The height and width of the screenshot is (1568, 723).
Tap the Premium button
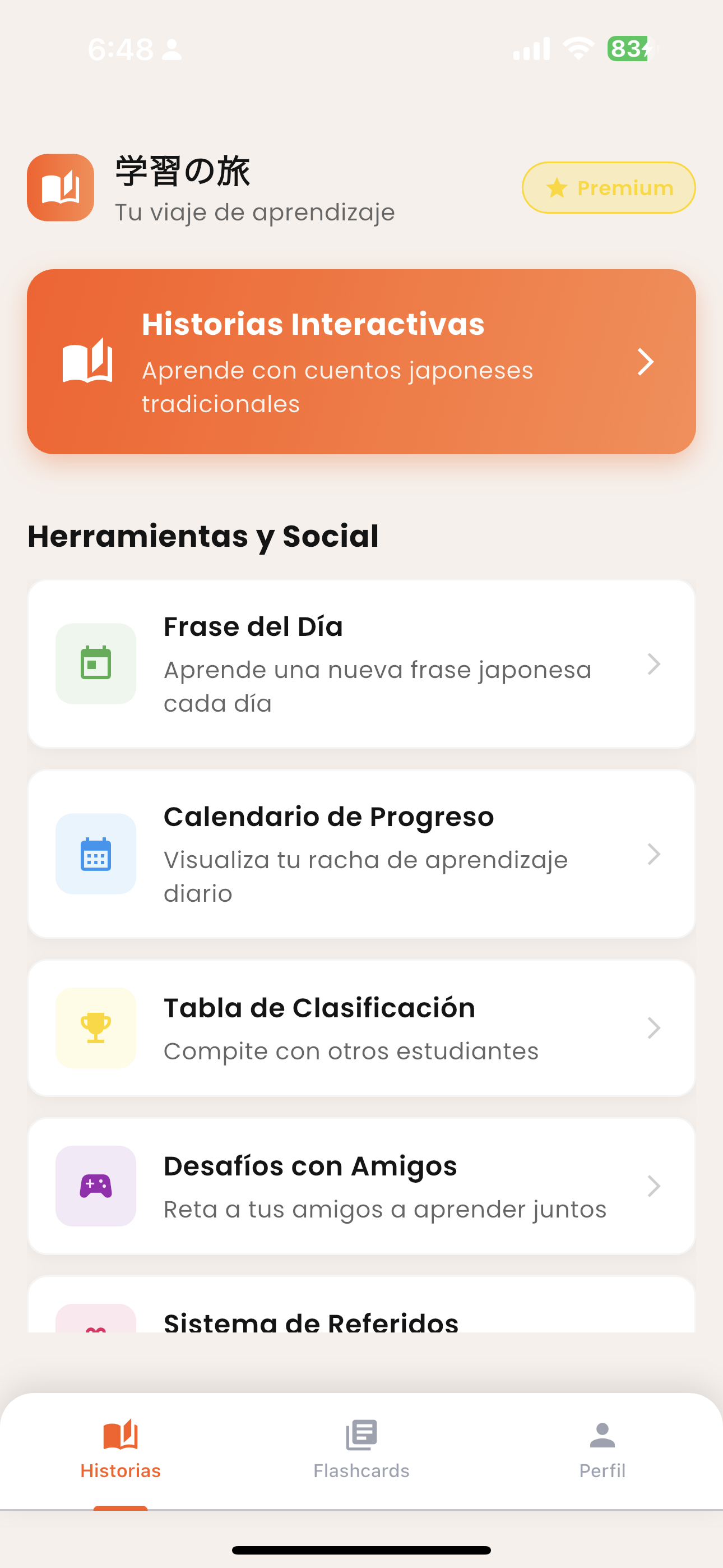coord(608,187)
